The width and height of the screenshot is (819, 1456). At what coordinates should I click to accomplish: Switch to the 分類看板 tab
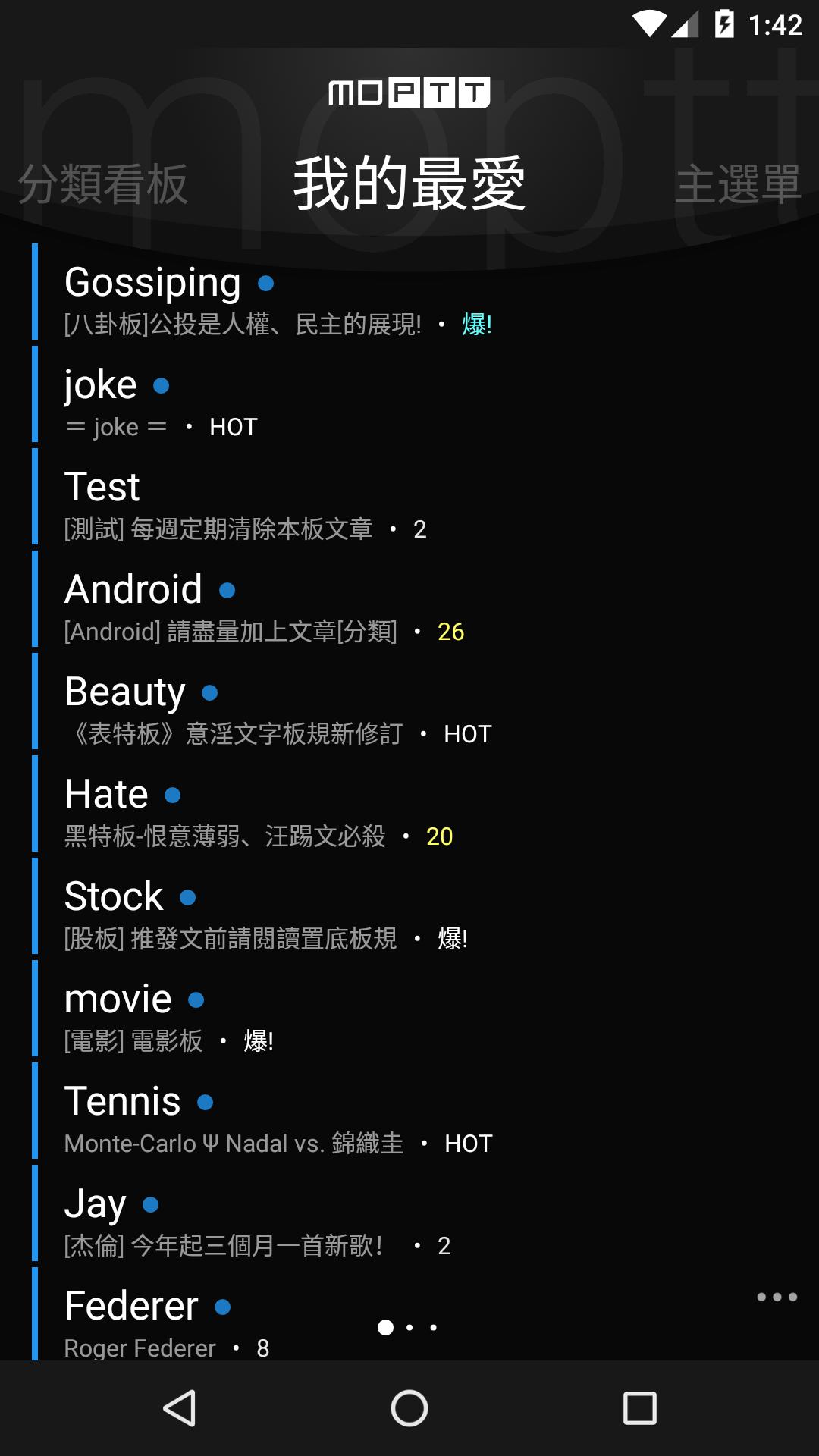[x=102, y=184]
